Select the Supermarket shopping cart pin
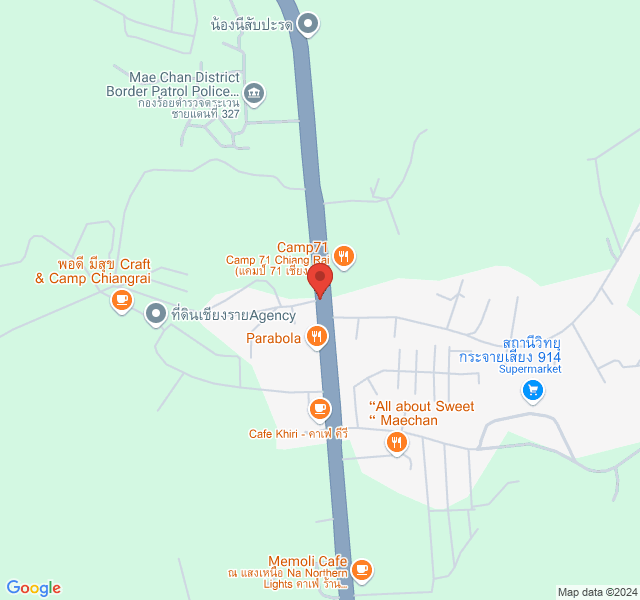The height and width of the screenshot is (600, 640). 534,391
